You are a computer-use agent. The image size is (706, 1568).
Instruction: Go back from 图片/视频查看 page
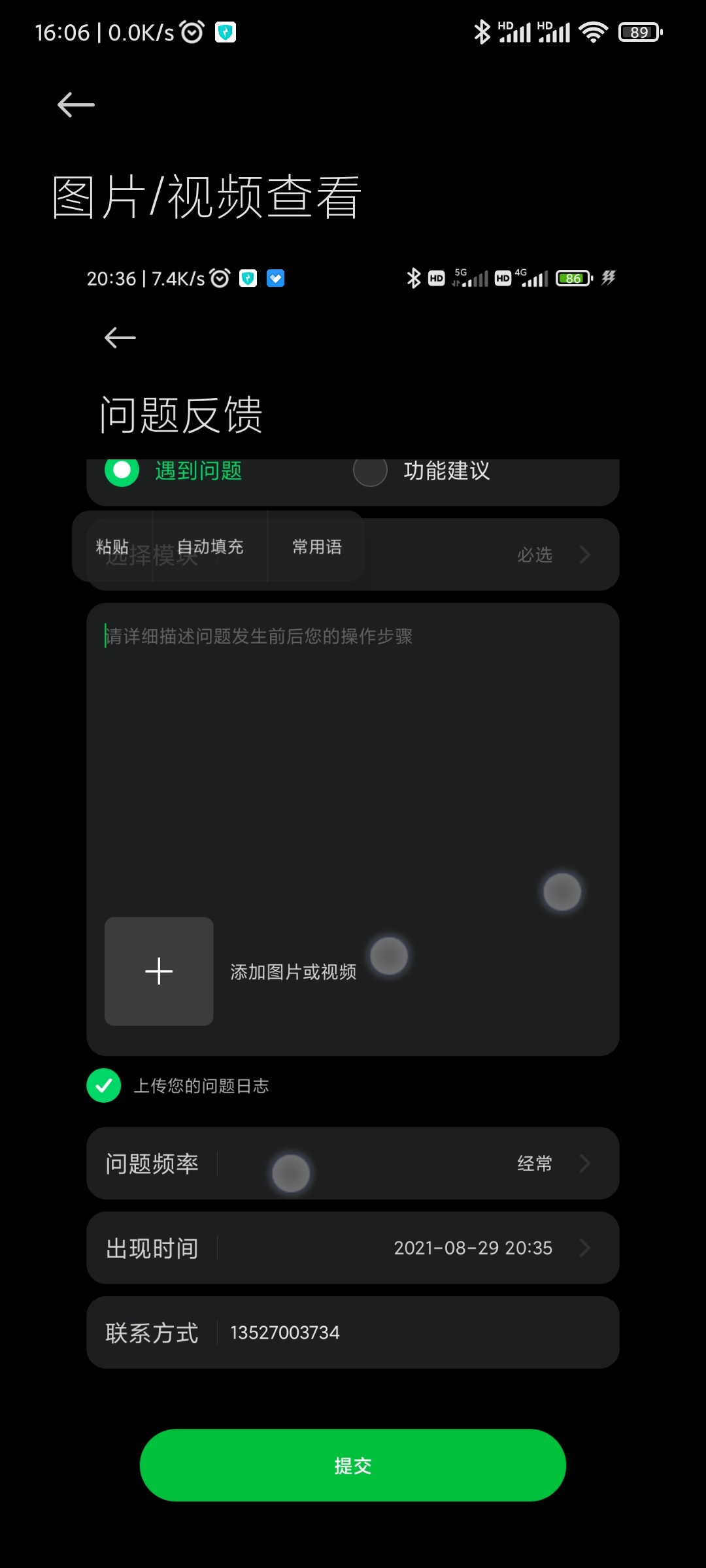click(x=76, y=105)
